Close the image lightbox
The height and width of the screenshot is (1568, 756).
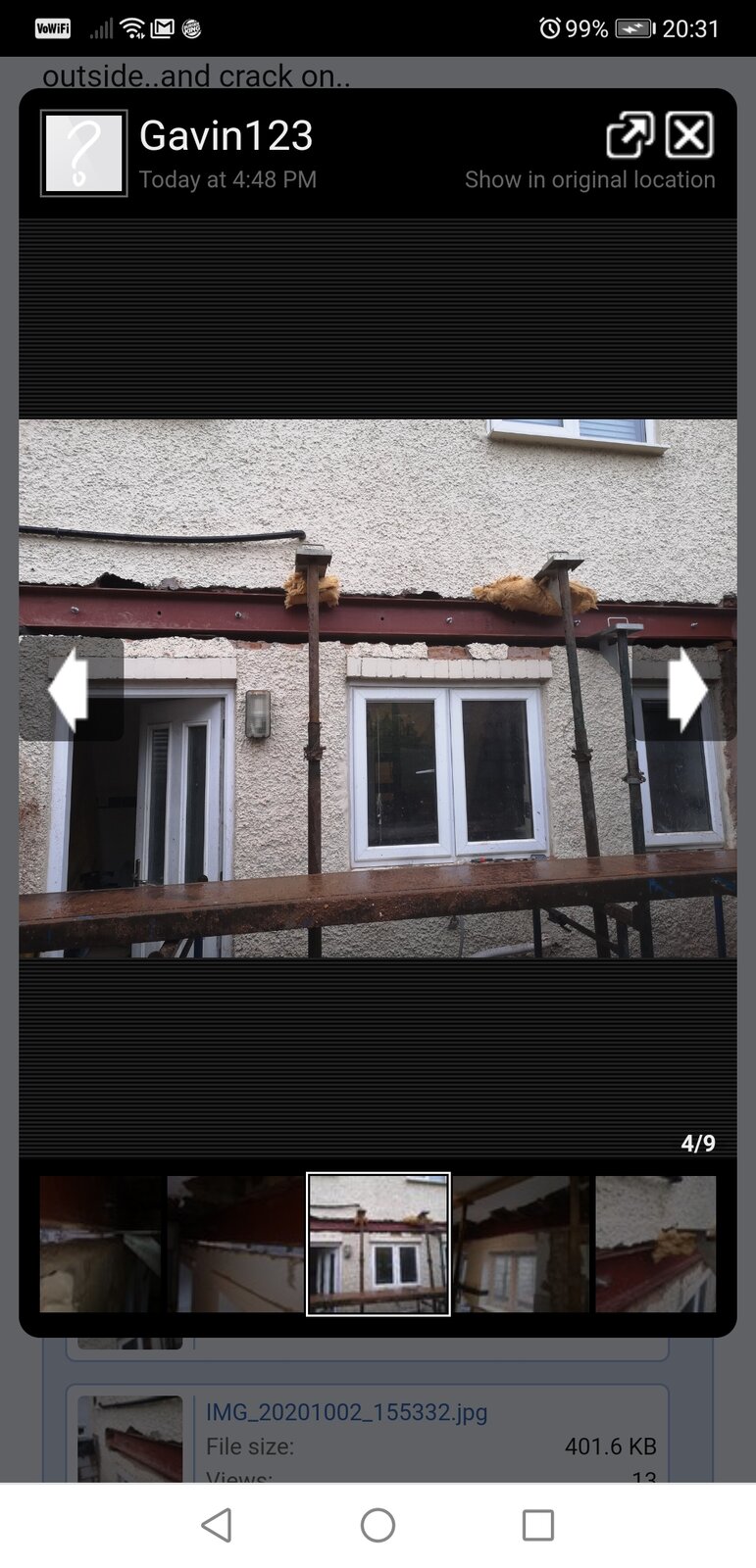[x=689, y=135]
